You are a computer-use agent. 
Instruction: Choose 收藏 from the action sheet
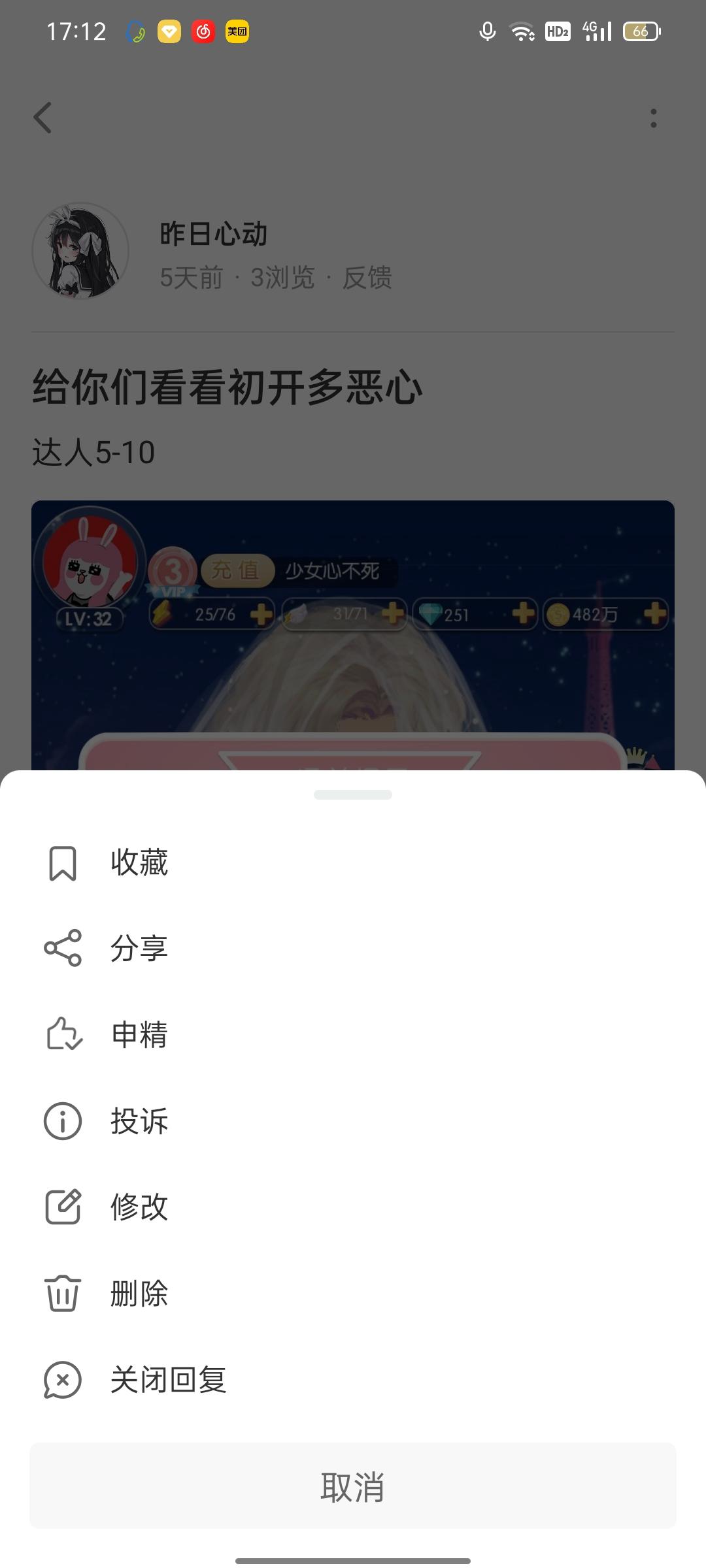point(139,862)
